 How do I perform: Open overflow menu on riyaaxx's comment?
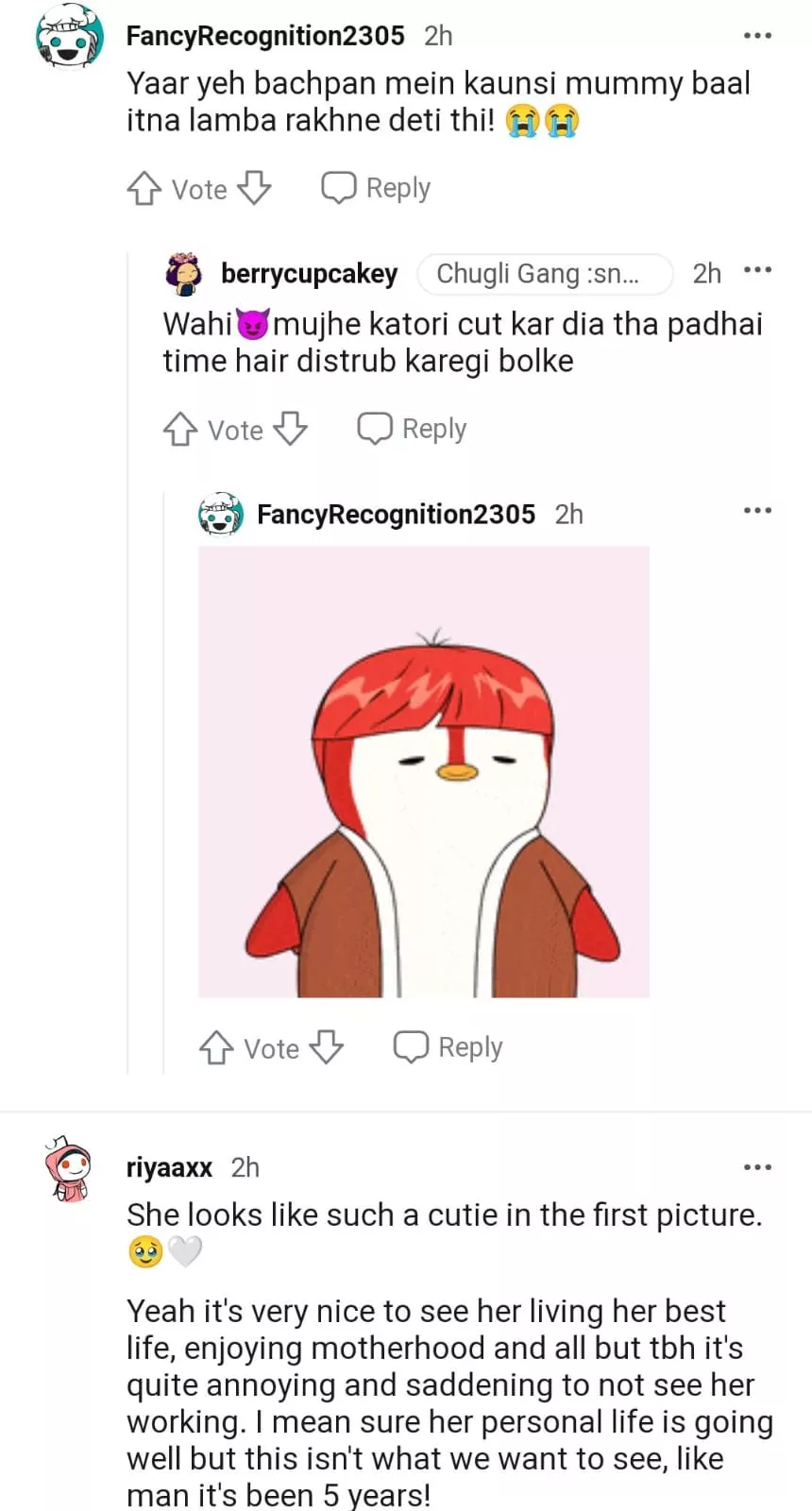click(757, 1168)
